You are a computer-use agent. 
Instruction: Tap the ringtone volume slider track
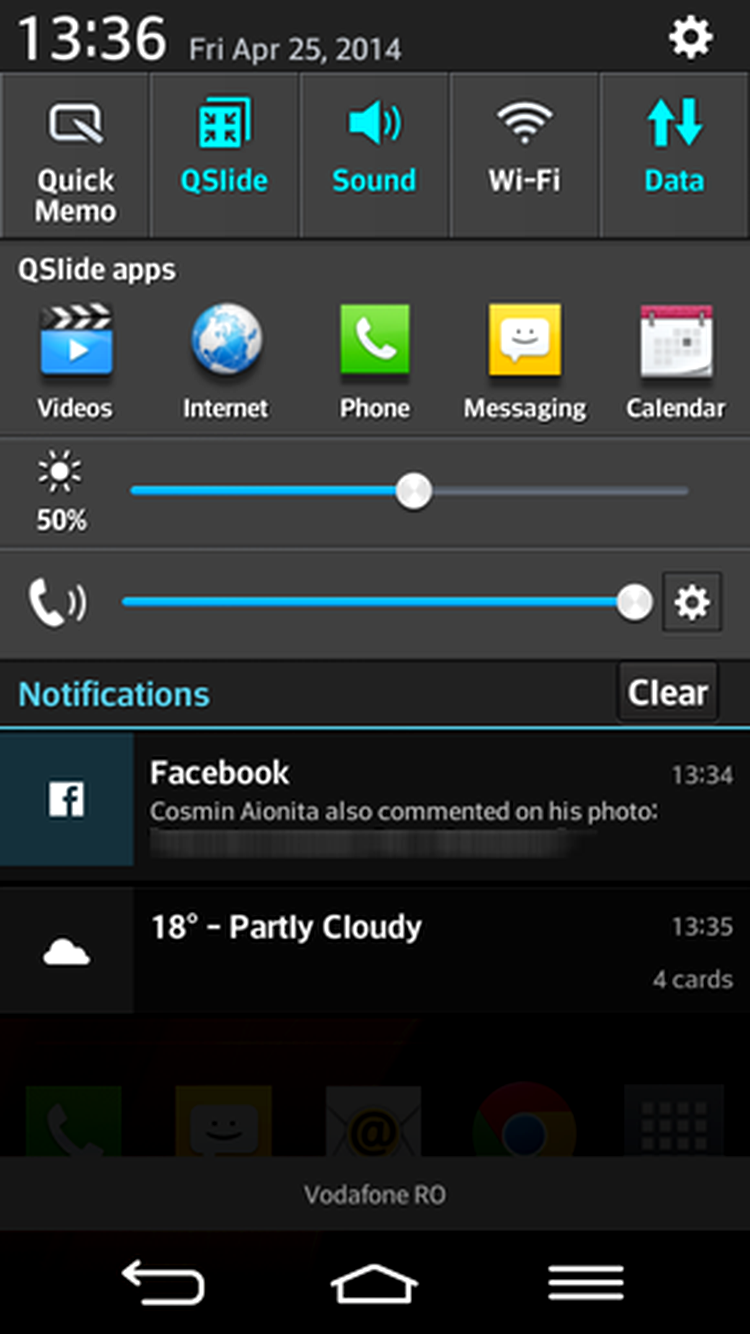[370, 602]
